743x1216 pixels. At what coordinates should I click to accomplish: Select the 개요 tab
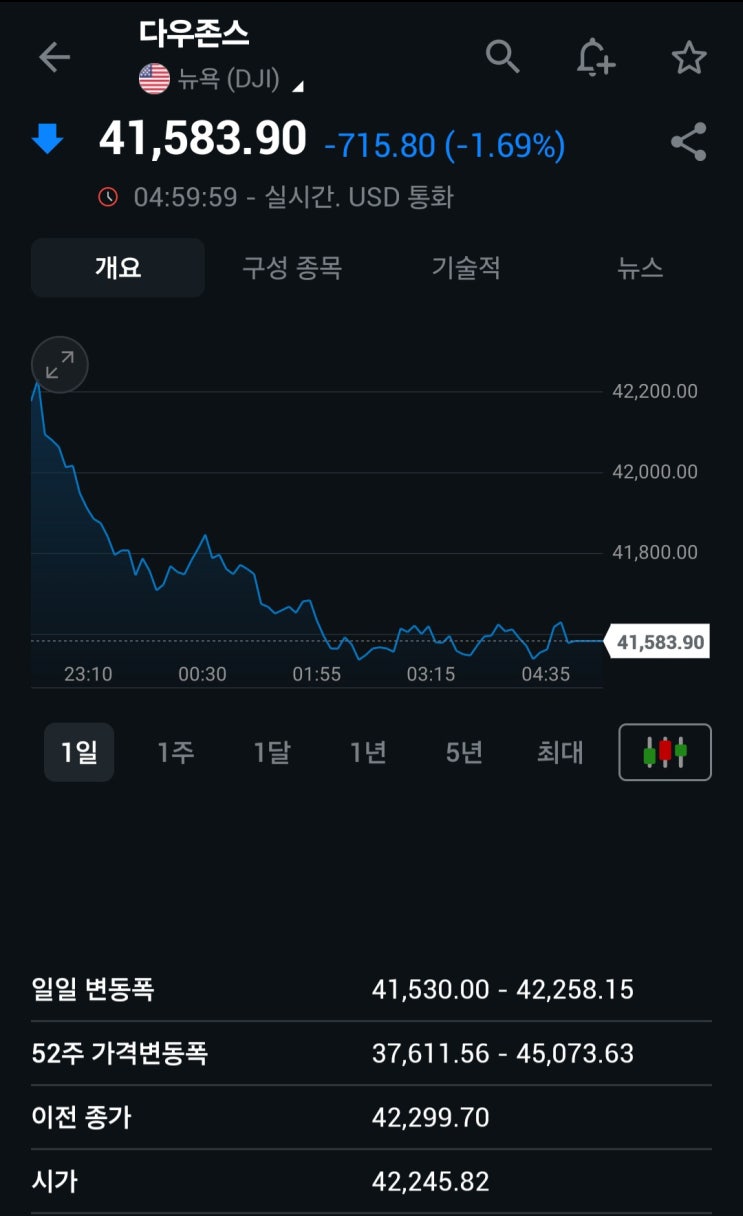coord(118,268)
